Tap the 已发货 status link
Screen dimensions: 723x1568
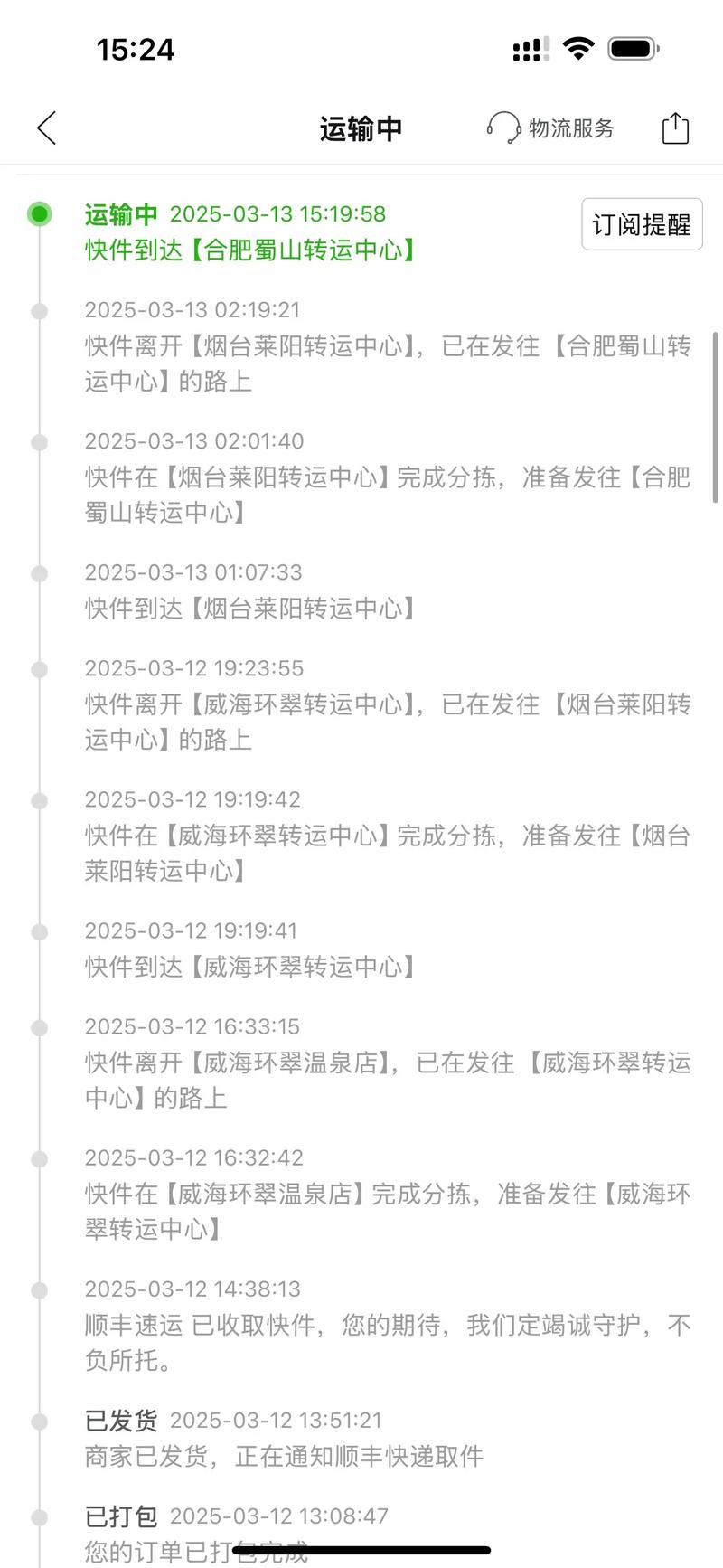pos(120,1421)
